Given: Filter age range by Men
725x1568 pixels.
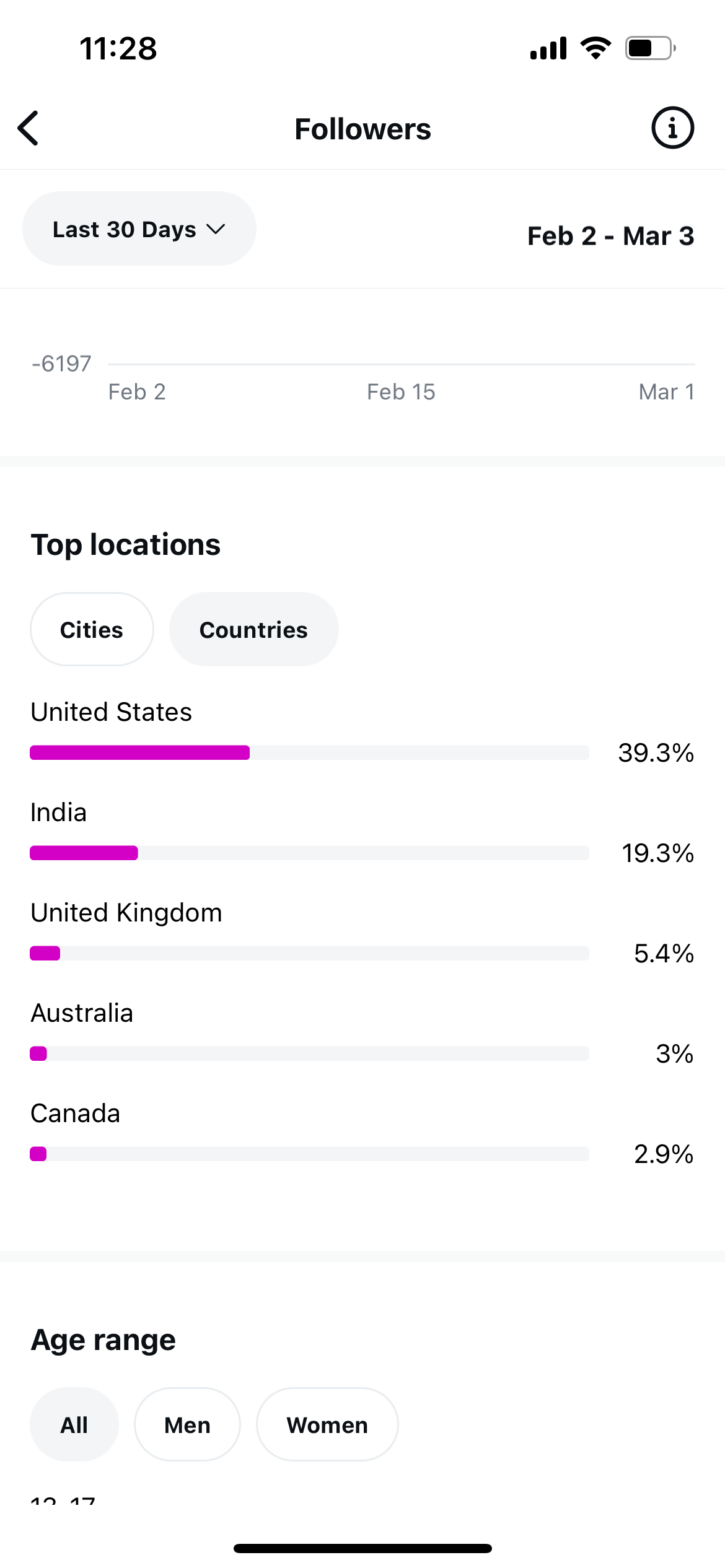Looking at the screenshot, I should (x=187, y=1424).
